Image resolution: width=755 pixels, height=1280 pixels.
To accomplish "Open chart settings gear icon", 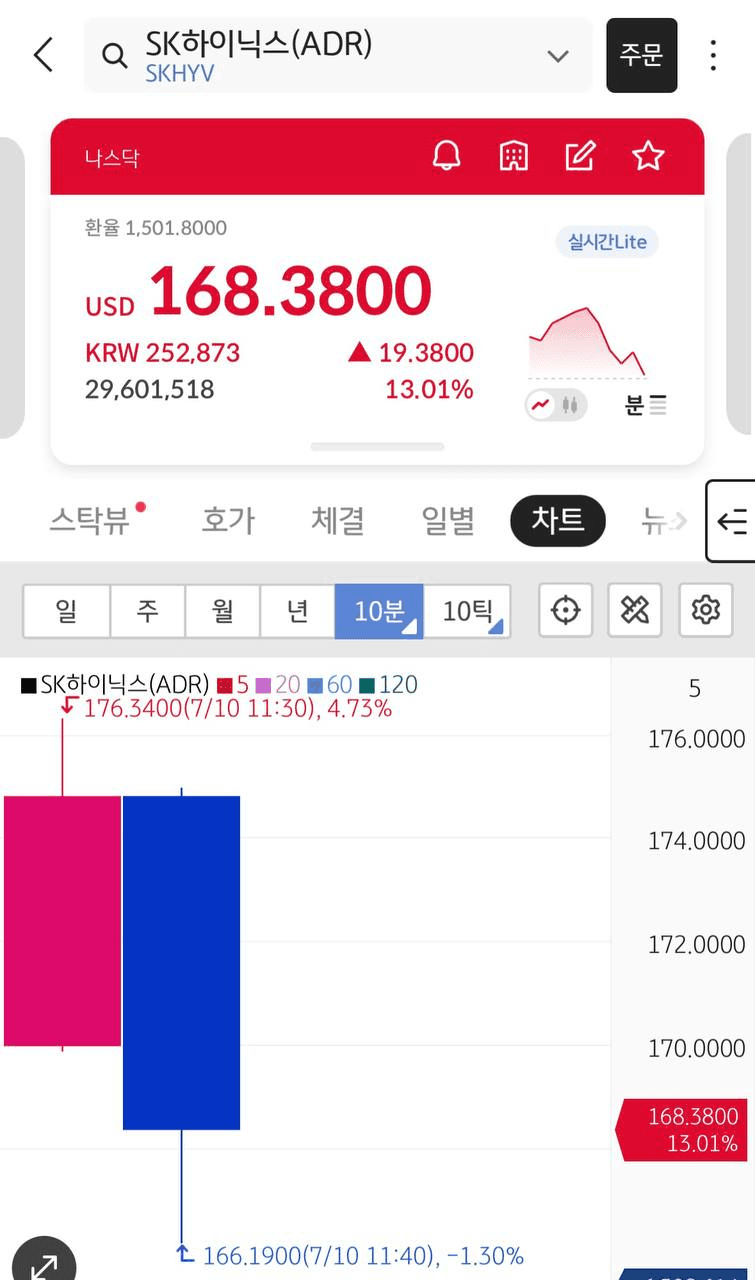I will (x=706, y=610).
